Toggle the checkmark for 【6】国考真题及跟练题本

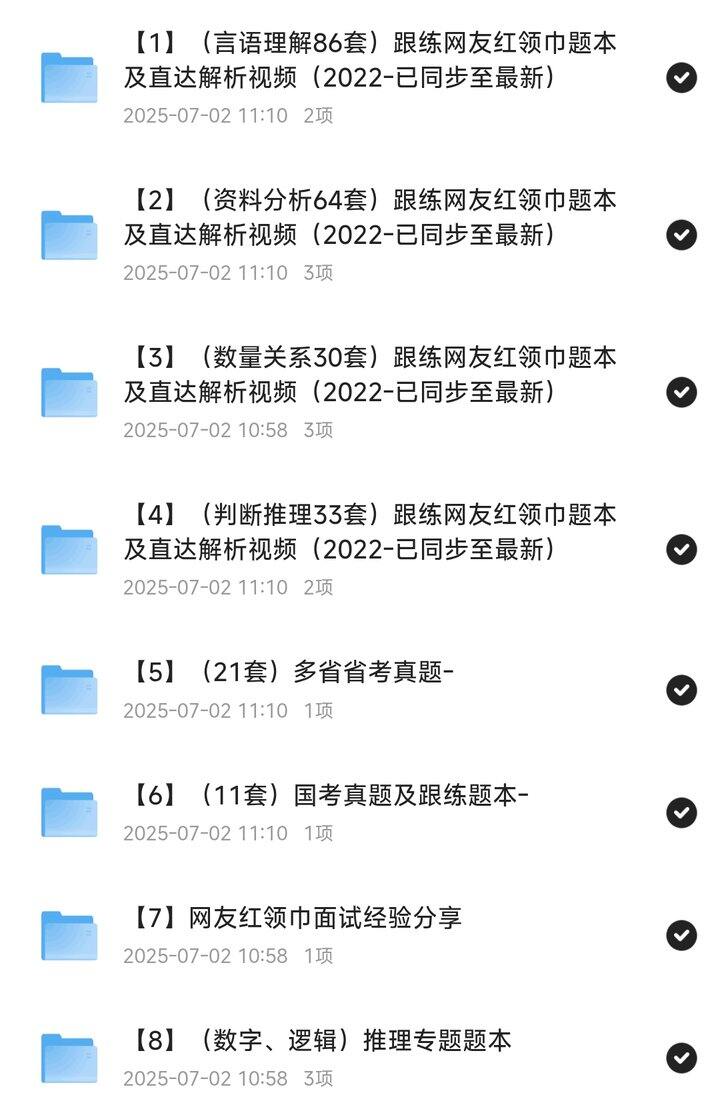tap(681, 813)
